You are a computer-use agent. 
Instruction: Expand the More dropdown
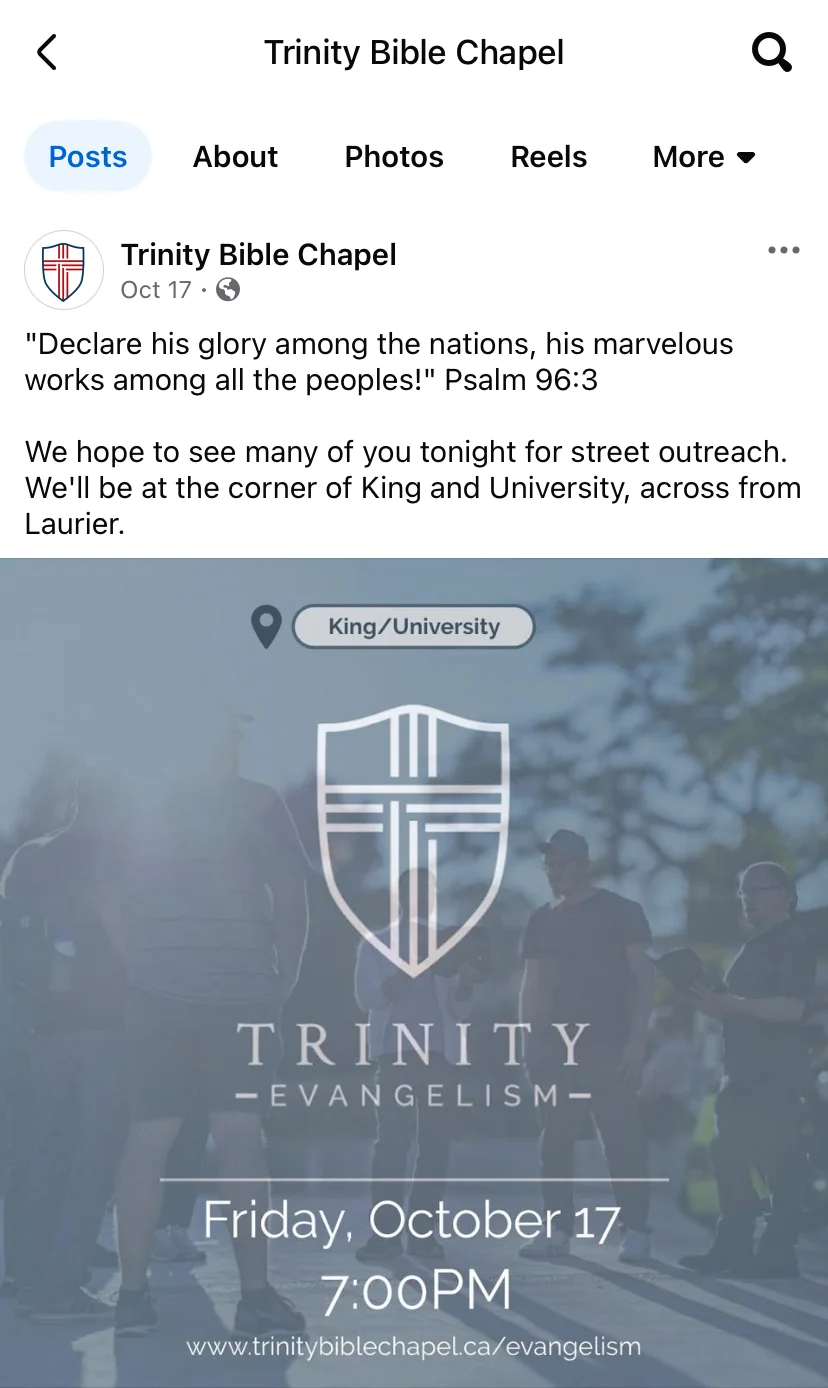pyautogui.click(x=704, y=157)
